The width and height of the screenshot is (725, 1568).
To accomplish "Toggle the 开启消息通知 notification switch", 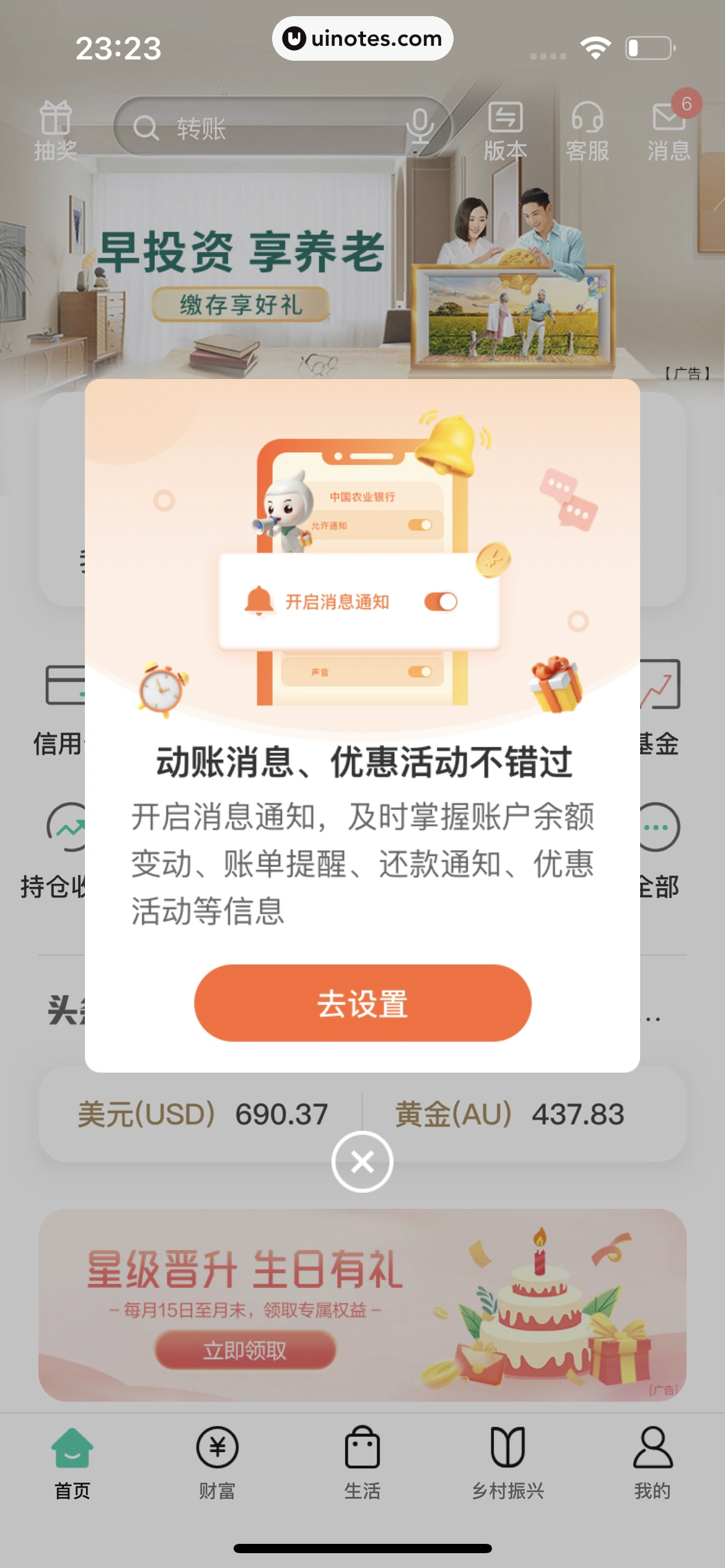I will 442,601.
